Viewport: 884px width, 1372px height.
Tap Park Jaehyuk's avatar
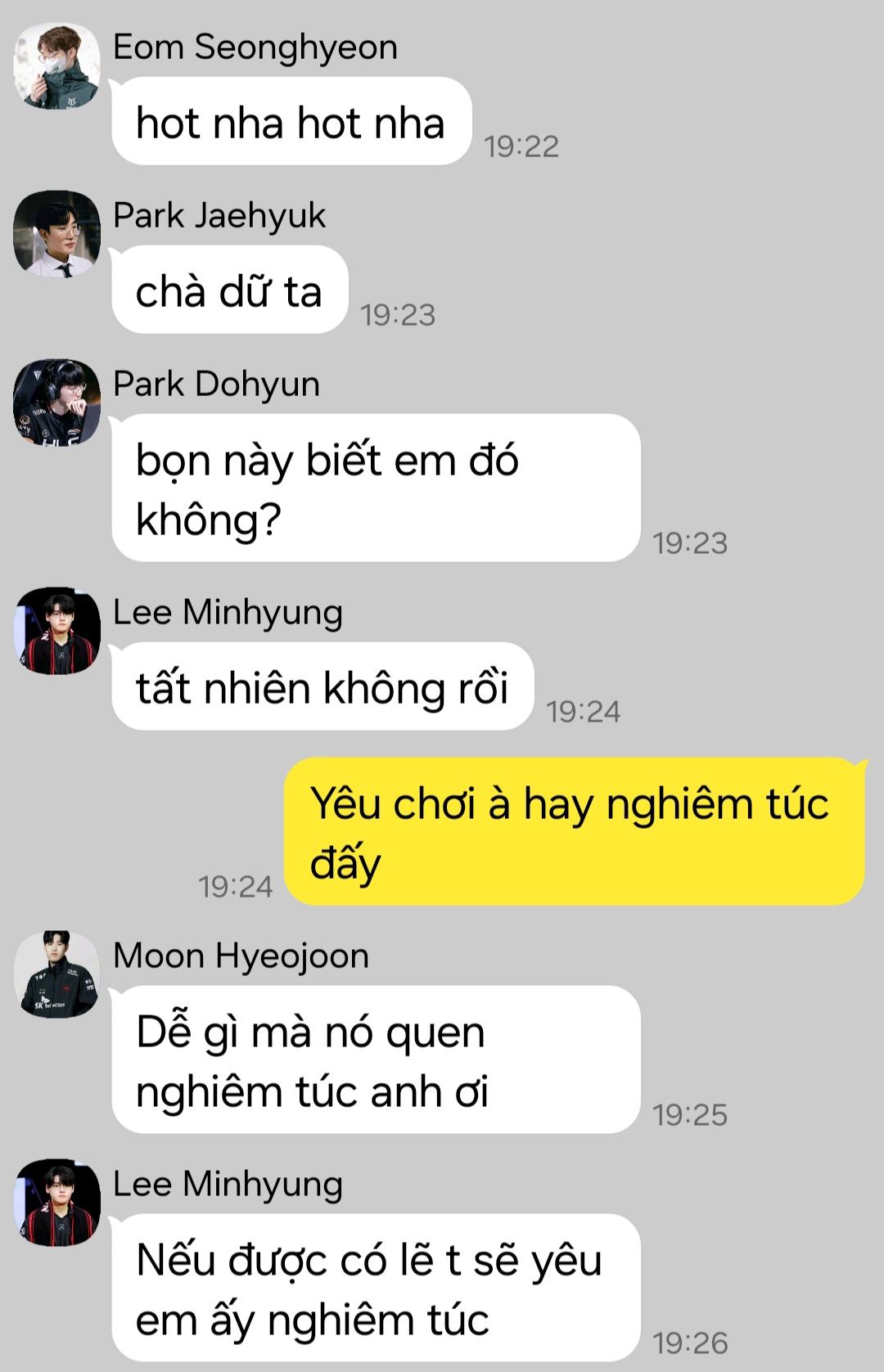pos(56,234)
